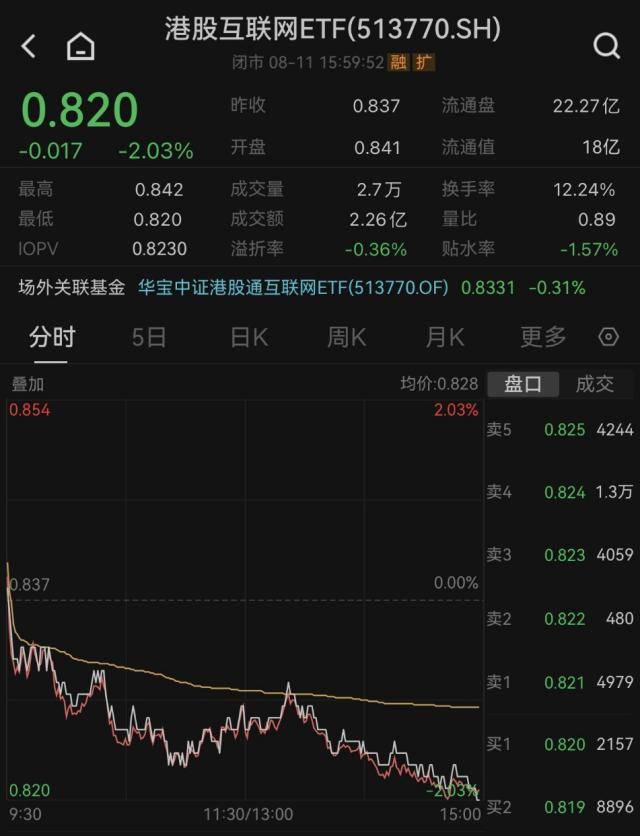Open the home icon in the header
The image size is (640, 836).
click(80, 46)
